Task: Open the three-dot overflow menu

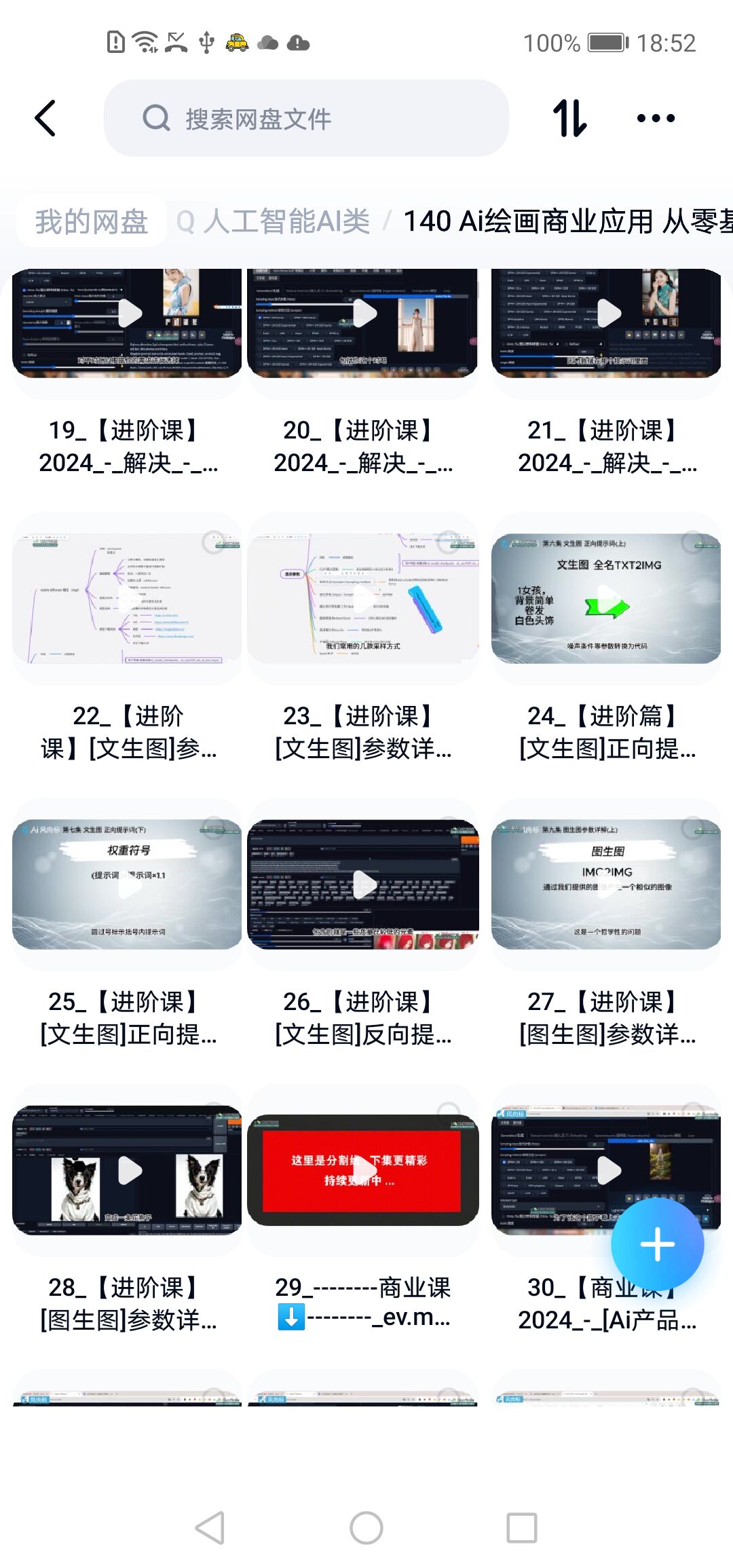Action: [656, 118]
